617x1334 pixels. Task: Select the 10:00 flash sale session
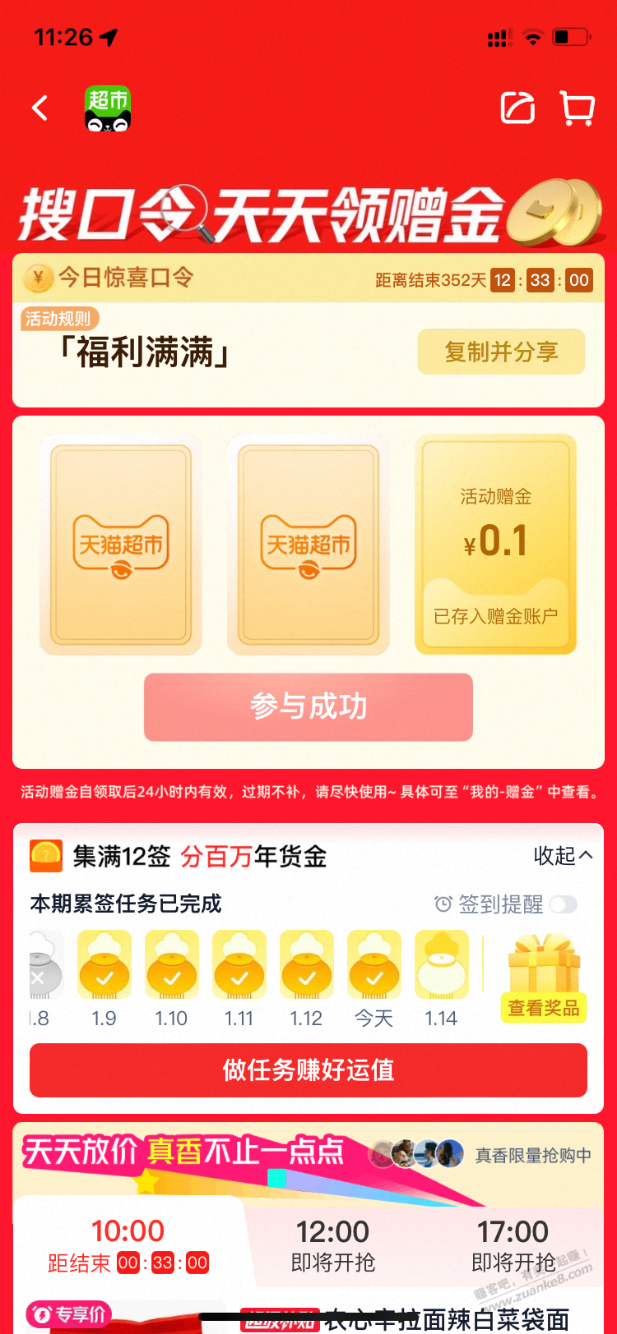pyautogui.click(x=128, y=1245)
